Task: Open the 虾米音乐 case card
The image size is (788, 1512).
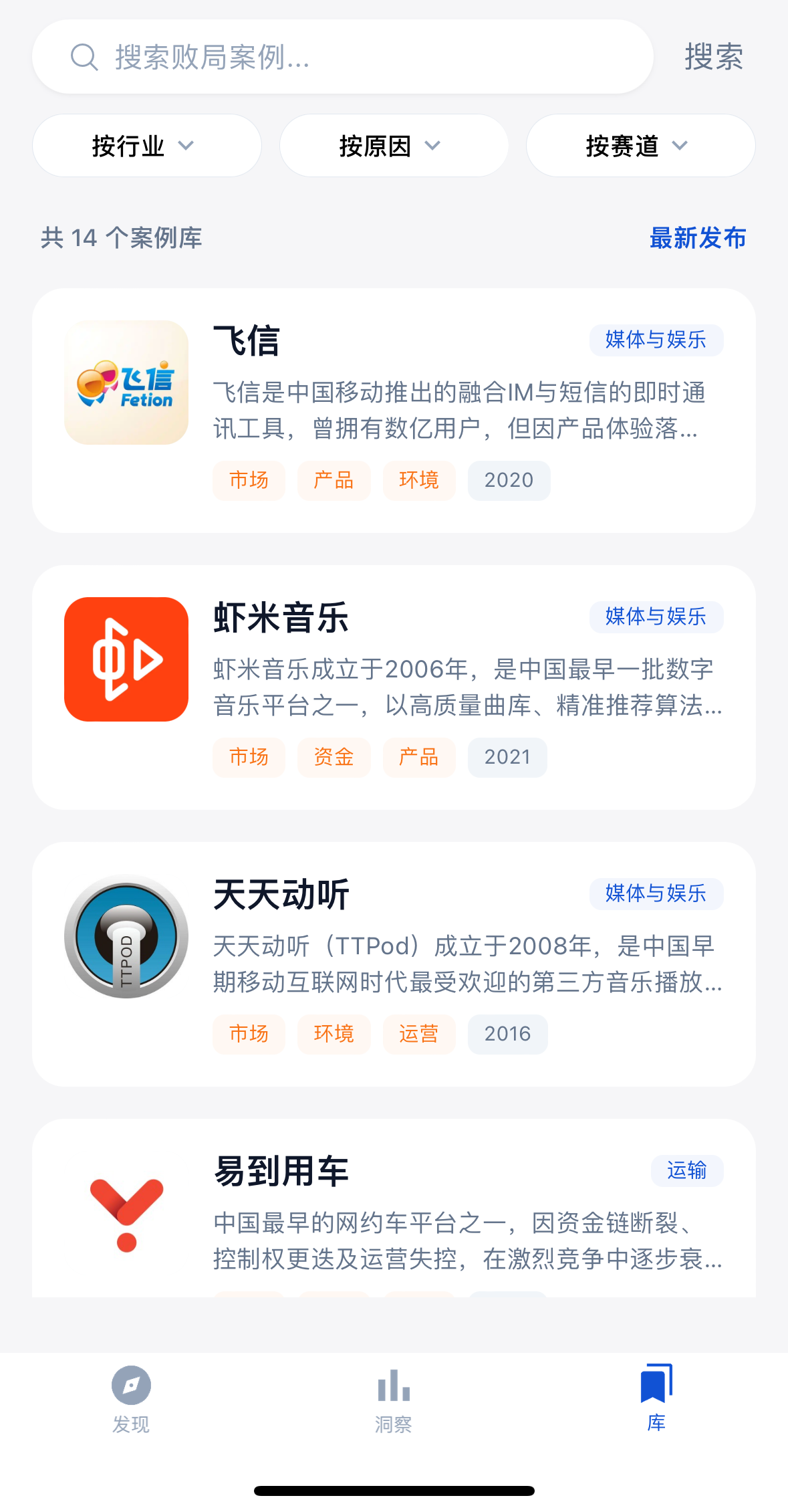Action: (x=394, y=687)
